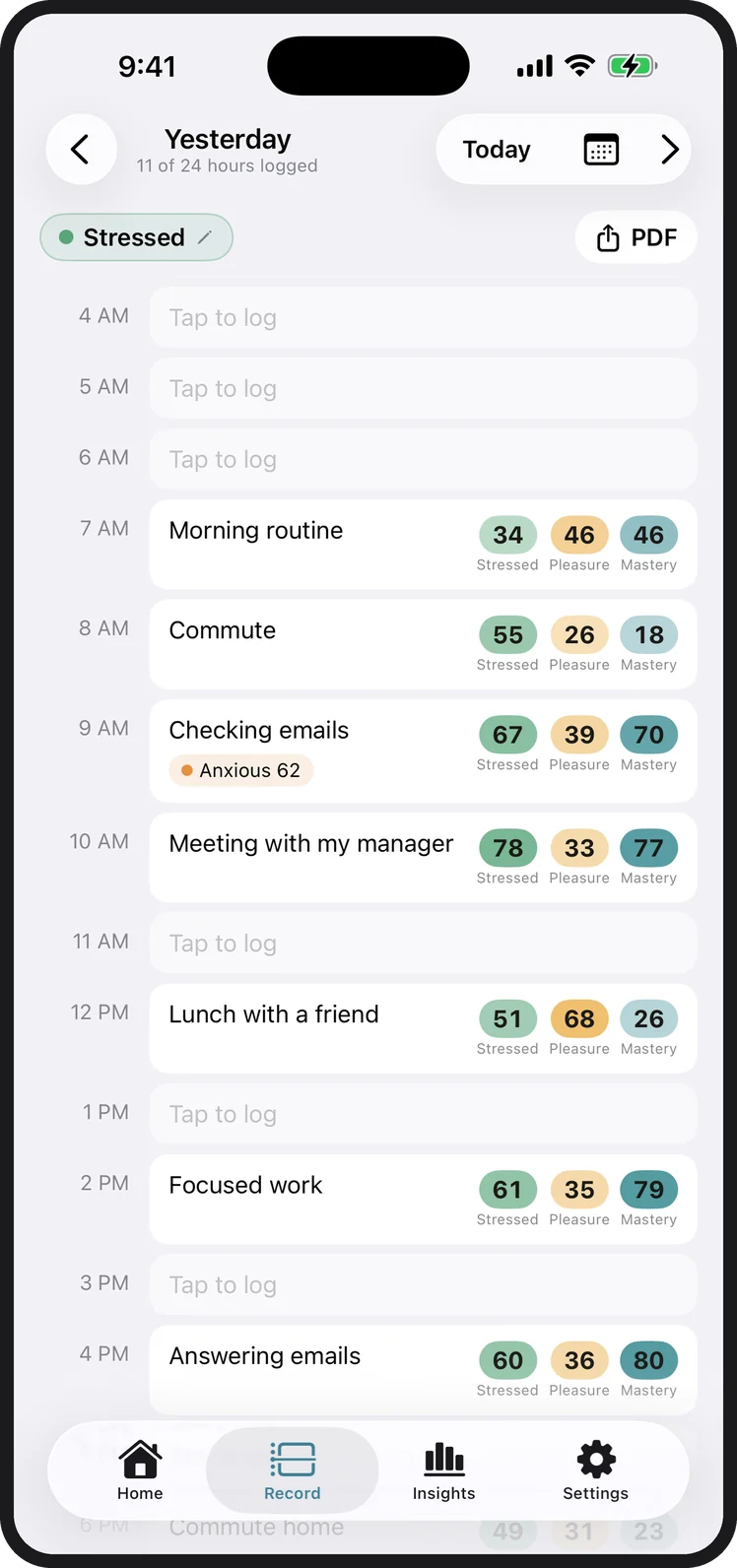Viewport: 737px width, 1568px height.
Task: Open Lunch with a friend entry
Action: pos(423,1028)
